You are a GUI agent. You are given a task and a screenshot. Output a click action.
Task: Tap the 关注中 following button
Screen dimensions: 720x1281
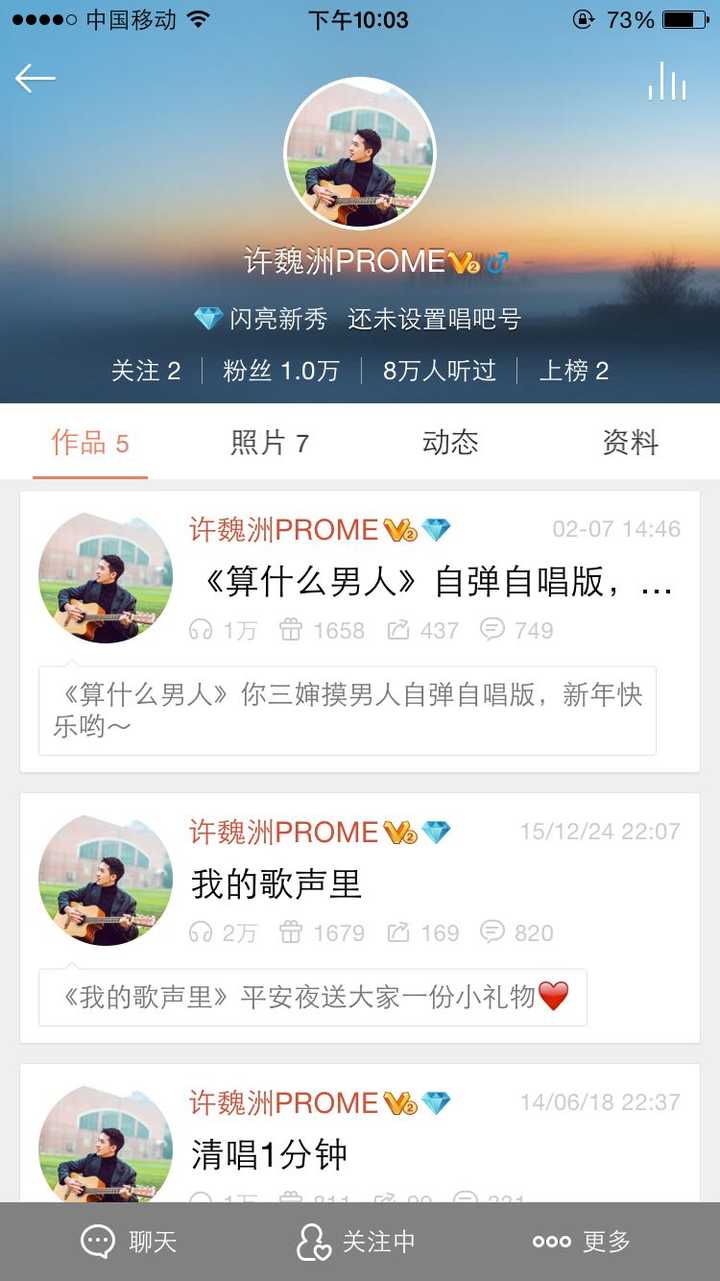(356, 1242)
